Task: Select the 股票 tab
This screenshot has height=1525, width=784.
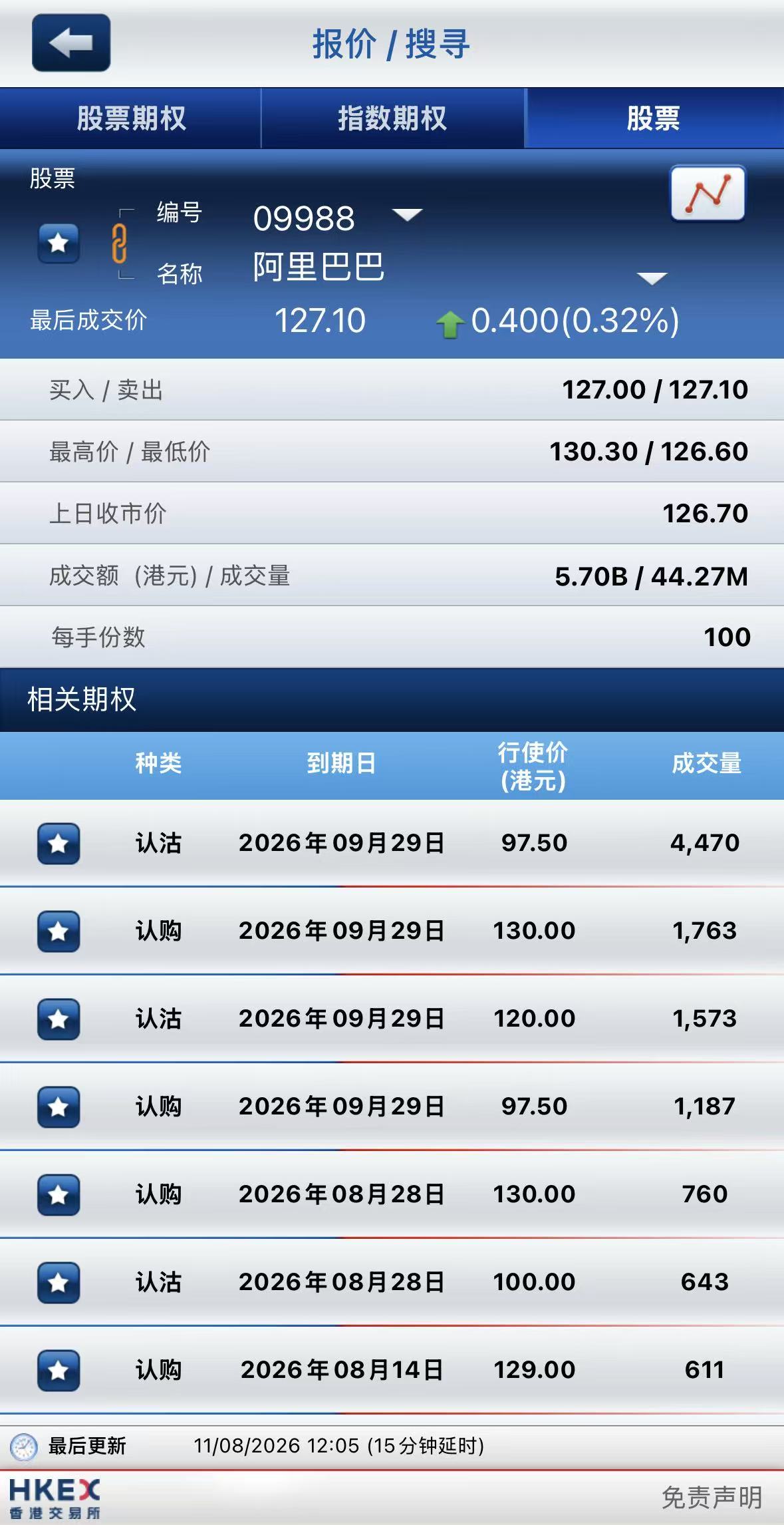Action: tap(654, 118)
